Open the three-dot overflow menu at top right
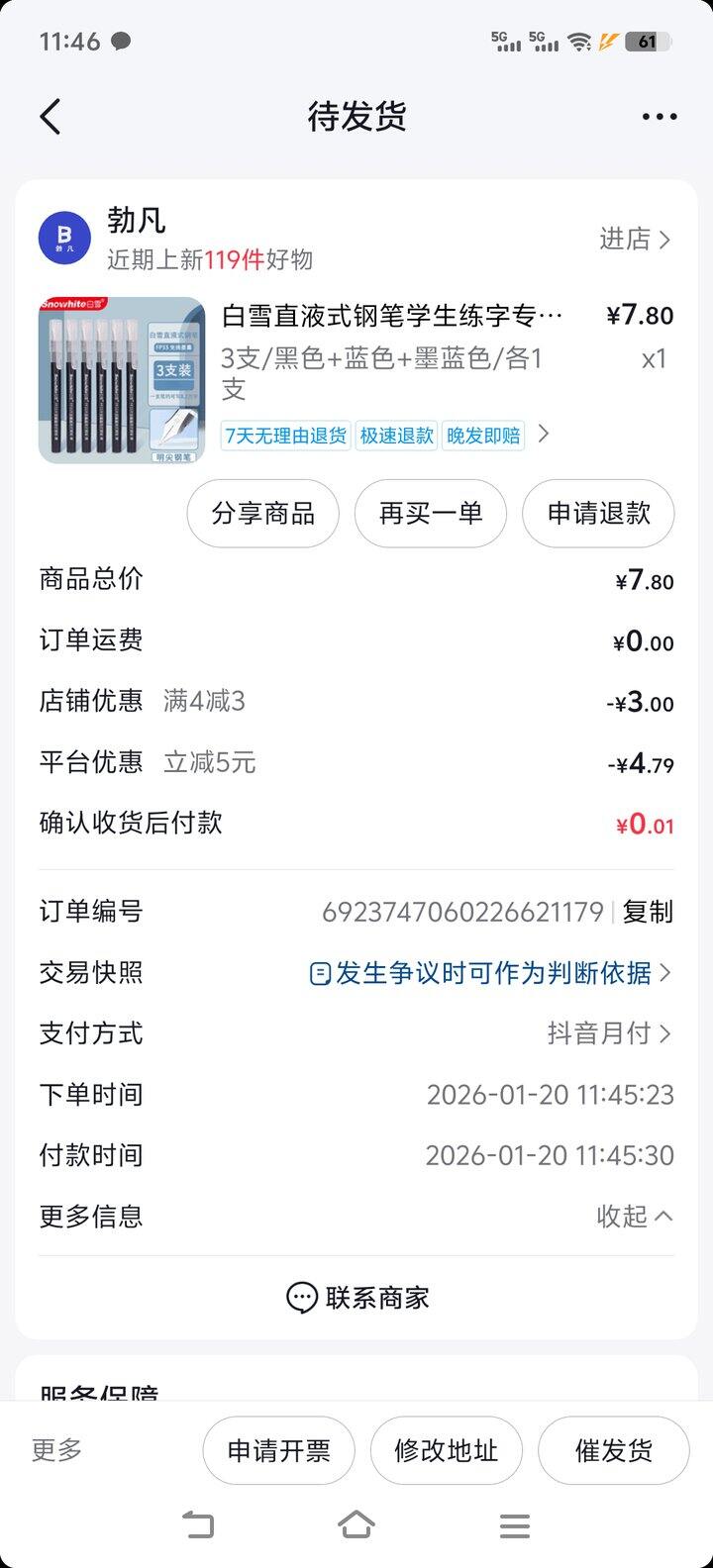This screenshot has width=713, height=1568. (658, 116)
